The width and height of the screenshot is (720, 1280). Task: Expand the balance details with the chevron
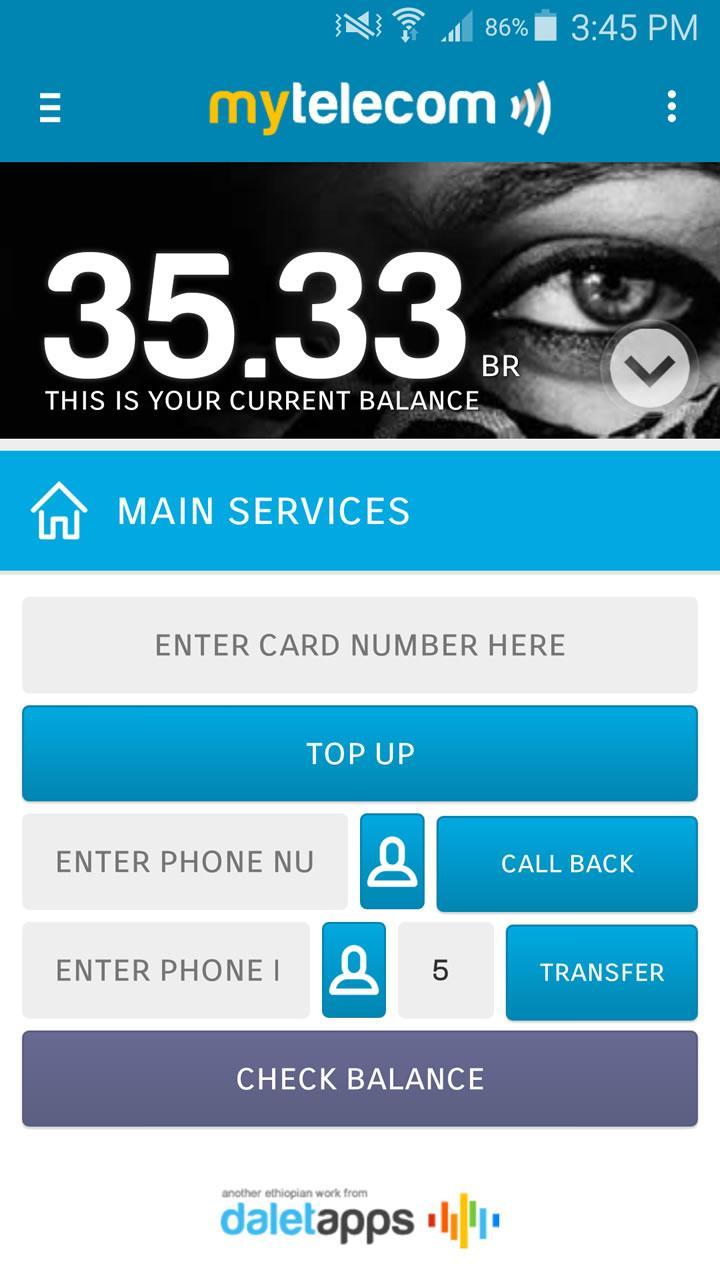click(x=649, y=367)
